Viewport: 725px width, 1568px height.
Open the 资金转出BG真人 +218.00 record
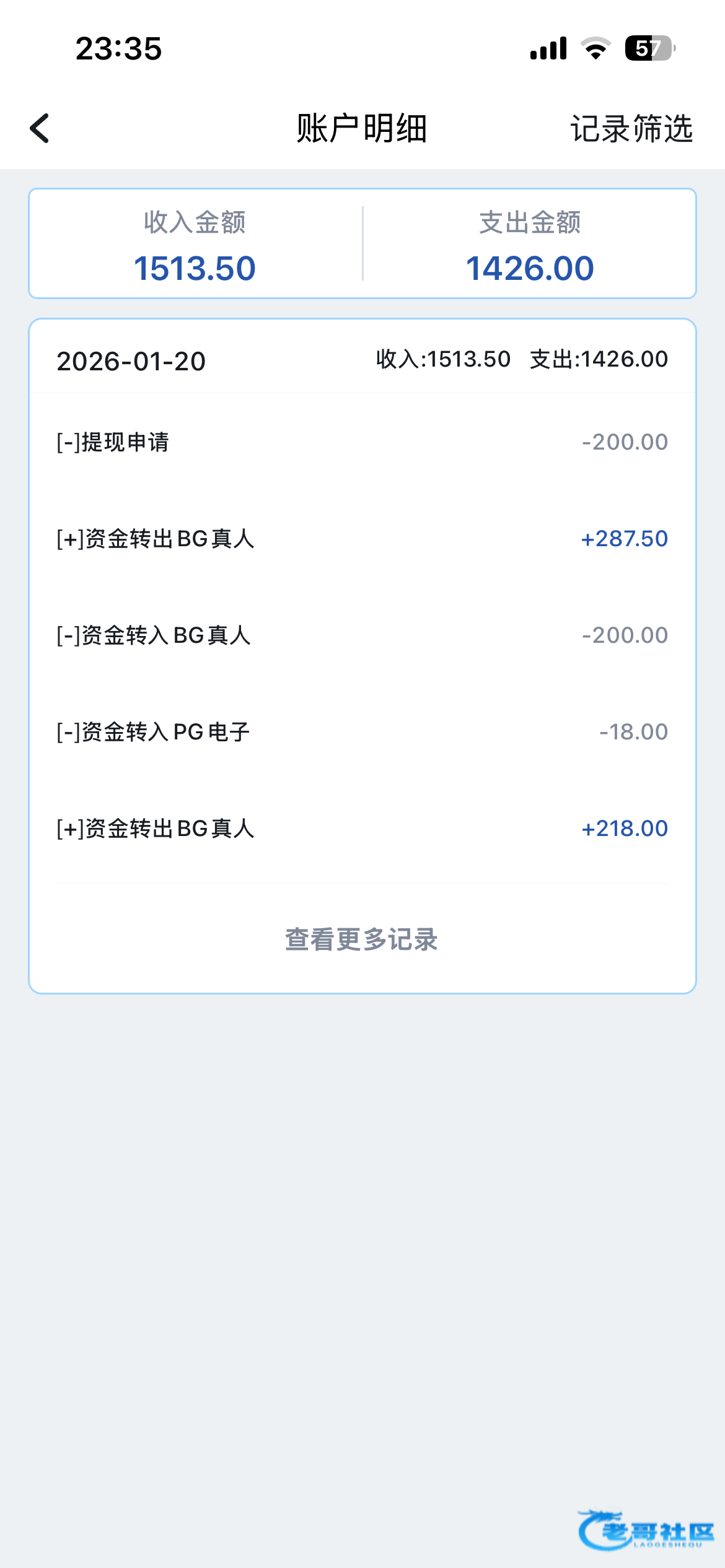(x=362, y=829)
